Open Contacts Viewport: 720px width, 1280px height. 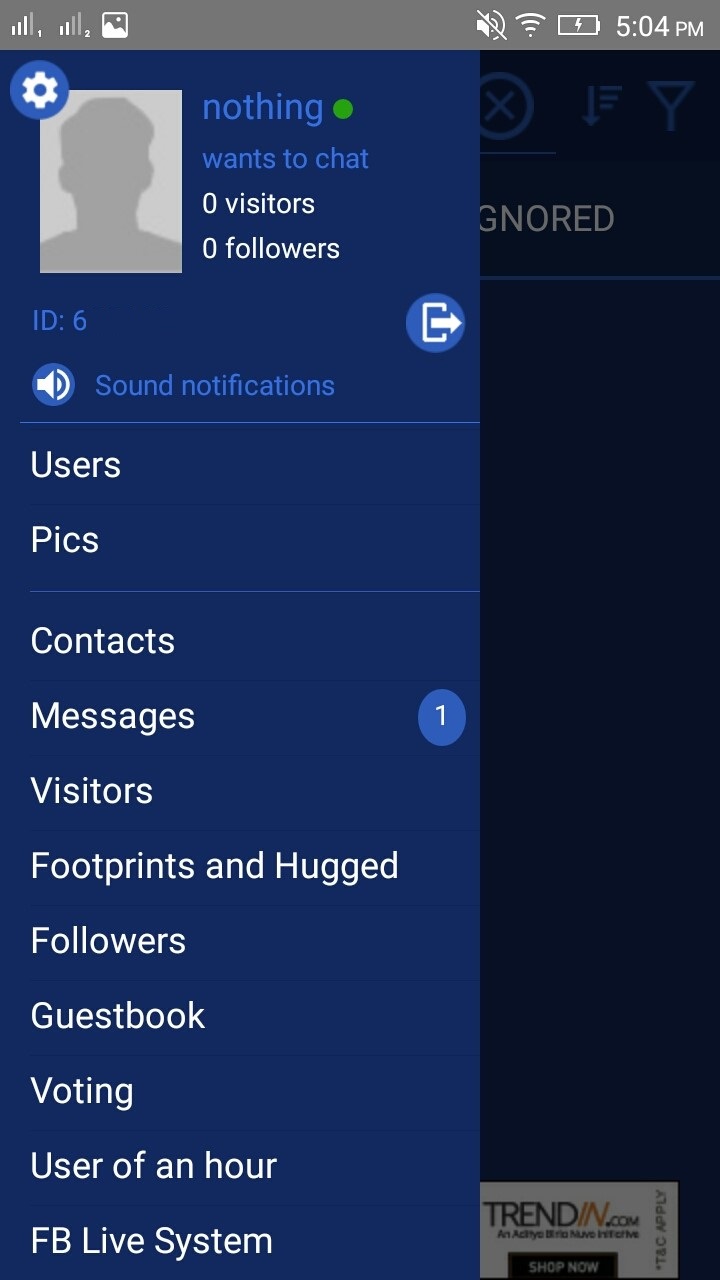[x=240, y=641]
